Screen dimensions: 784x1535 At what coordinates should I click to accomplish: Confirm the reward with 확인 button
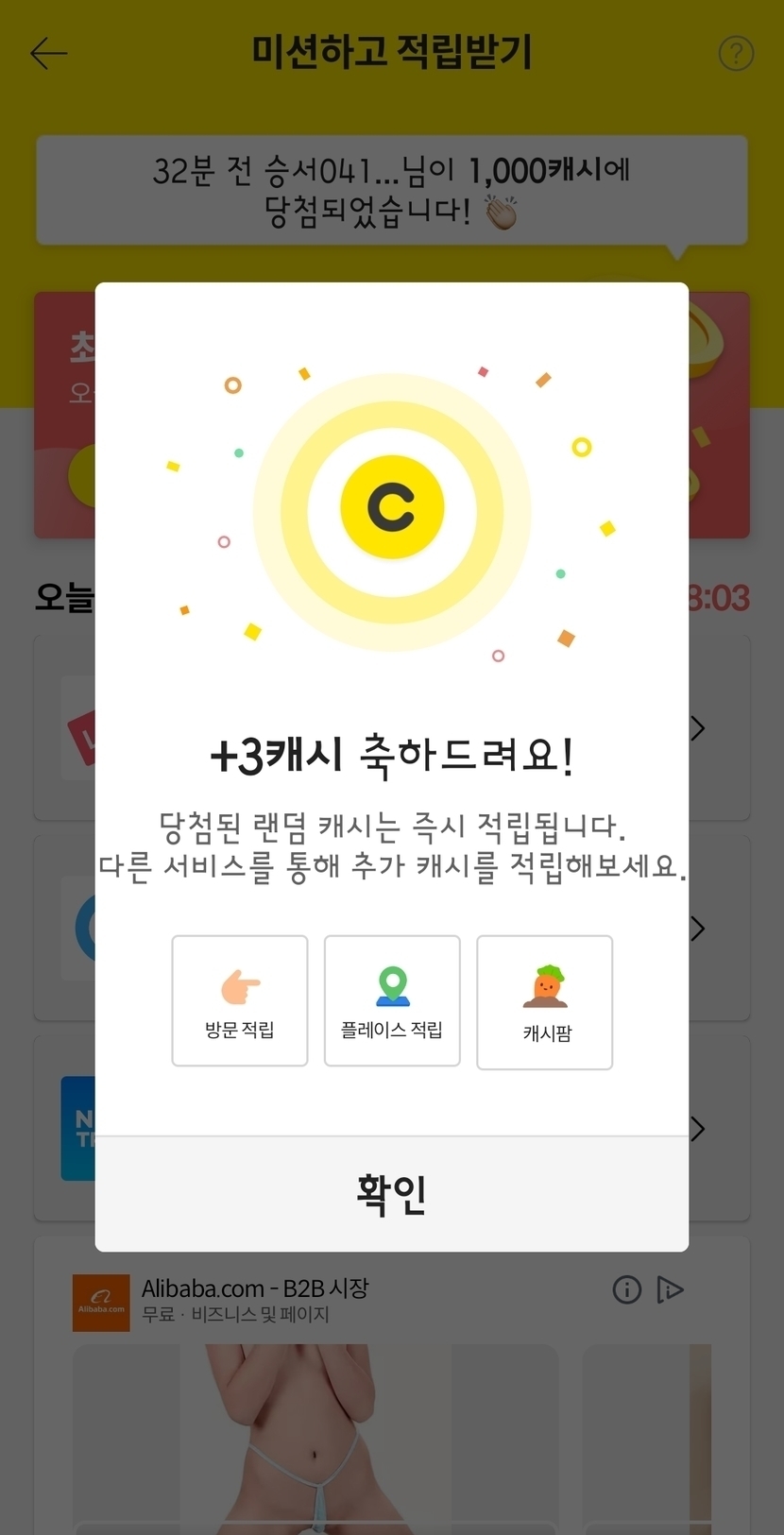tap(391, 1194)
